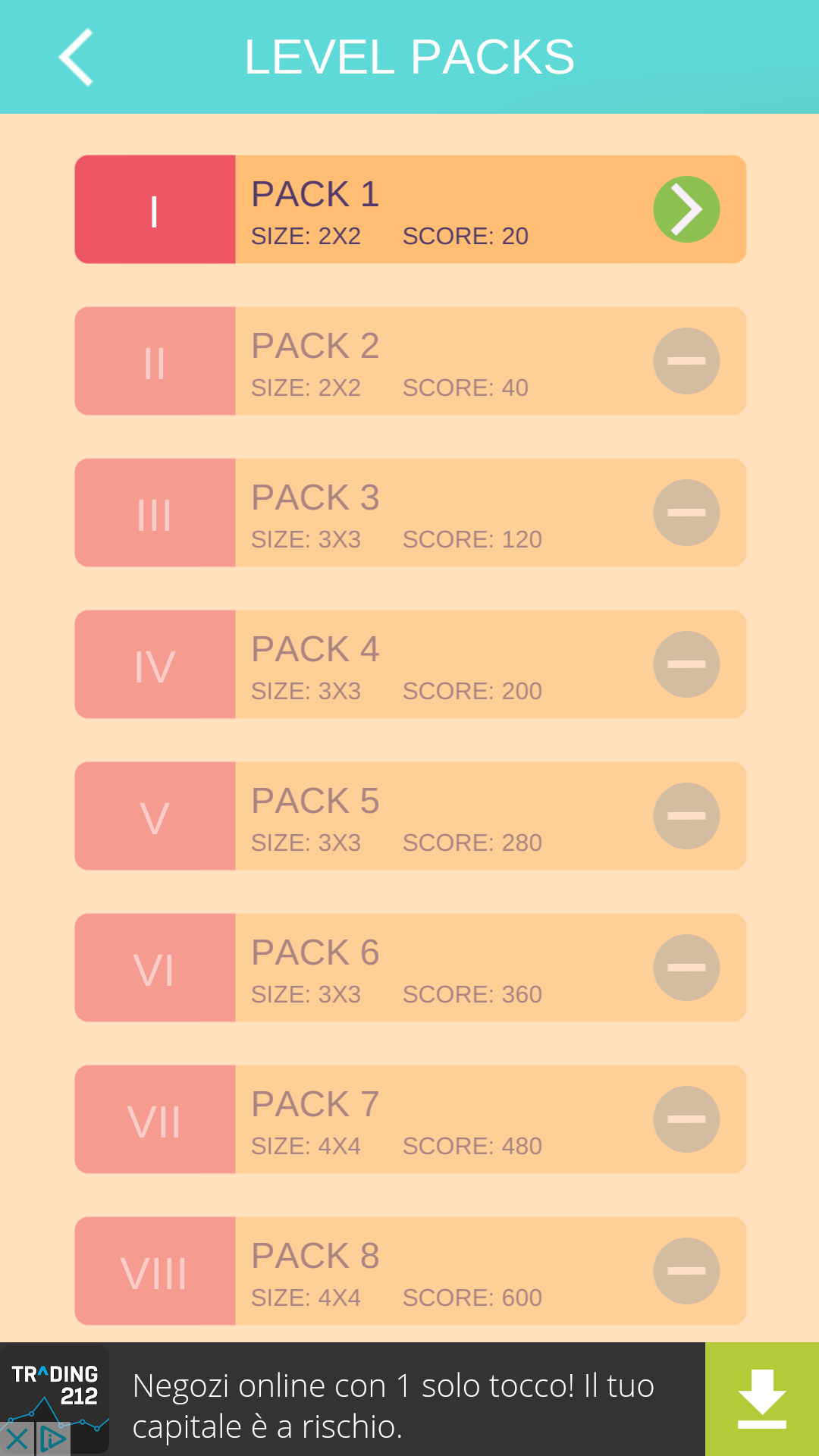Select Pack 7 with 4x4 size
The height and width of the screenshot is (1456, 819).
[x=410, y=1119]
